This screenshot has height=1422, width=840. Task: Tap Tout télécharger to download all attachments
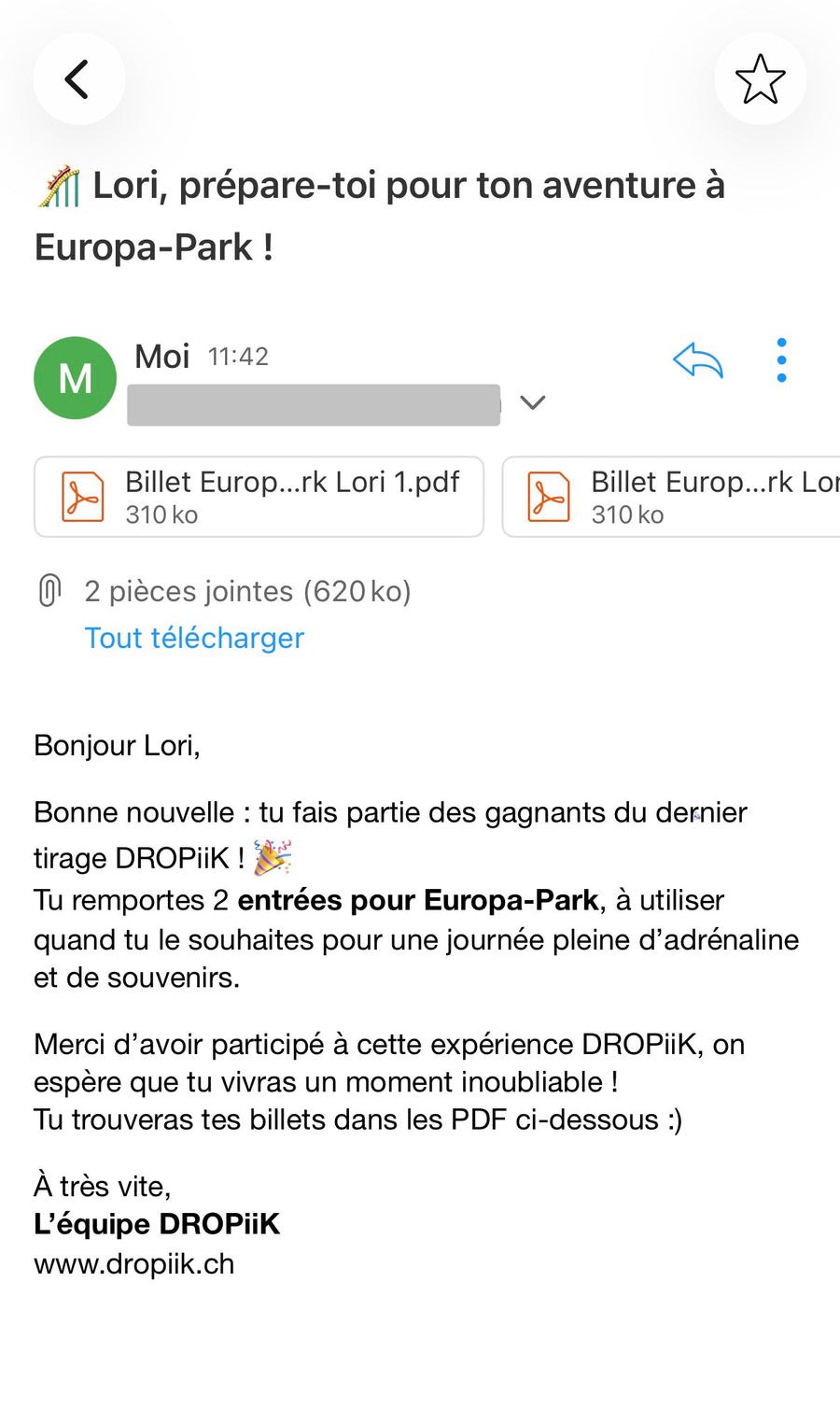[x=193, y=638]
